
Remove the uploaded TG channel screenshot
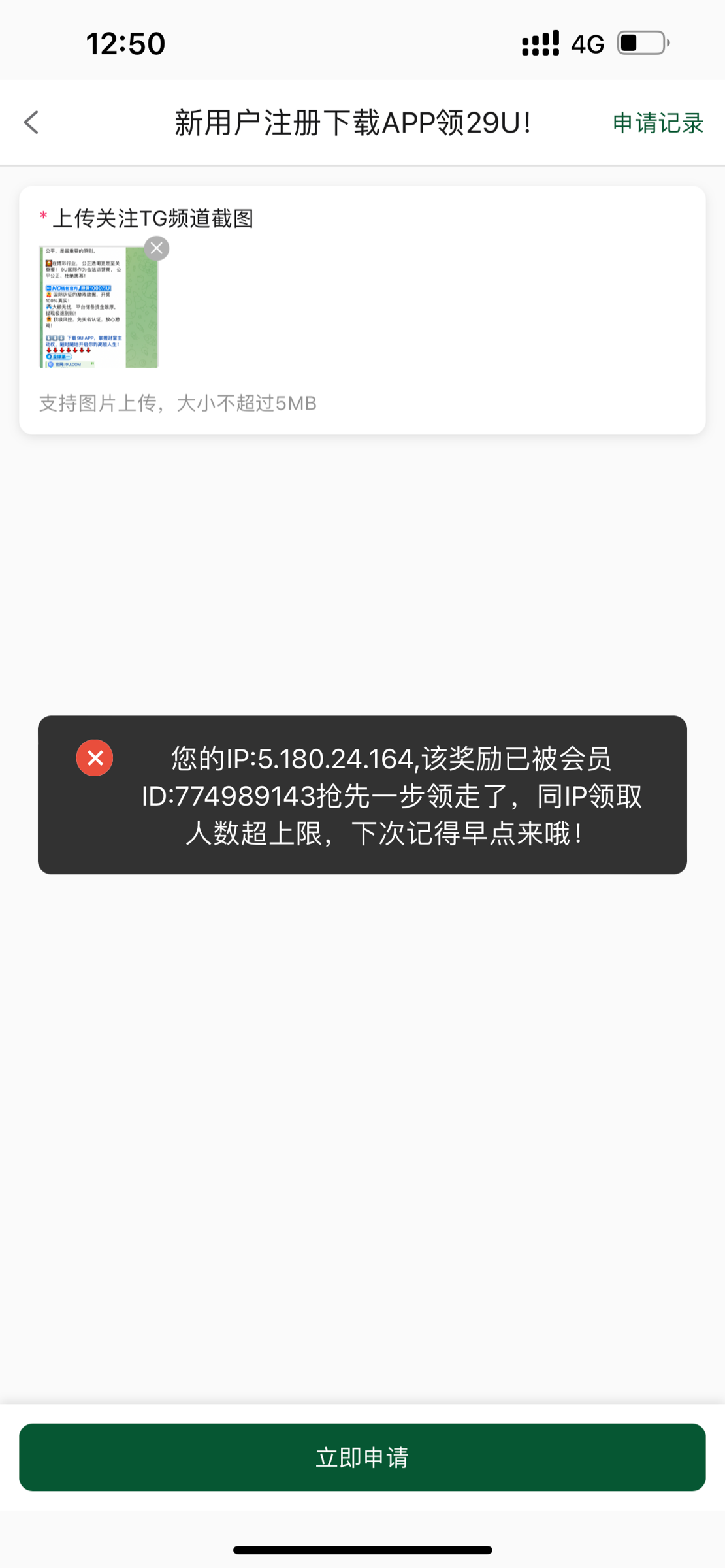(156, 248)
